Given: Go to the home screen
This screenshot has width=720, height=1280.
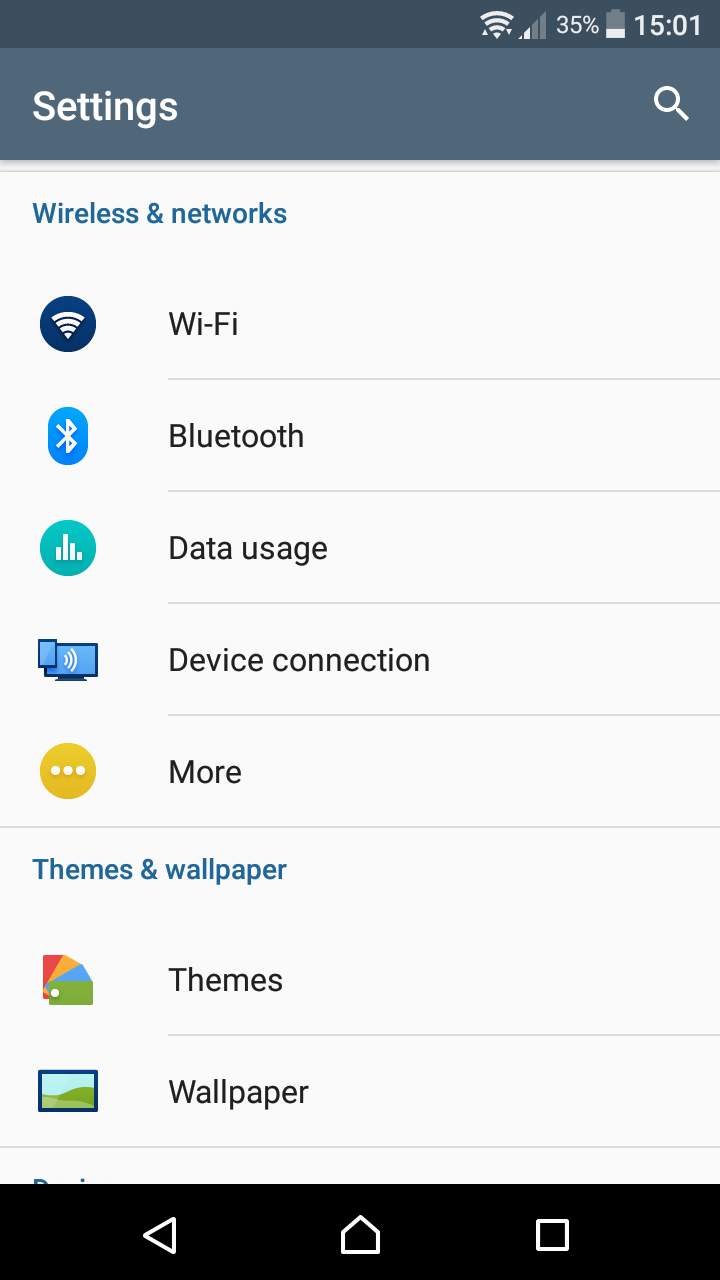Looking at the screenshot, I should tap(360, 1235).
